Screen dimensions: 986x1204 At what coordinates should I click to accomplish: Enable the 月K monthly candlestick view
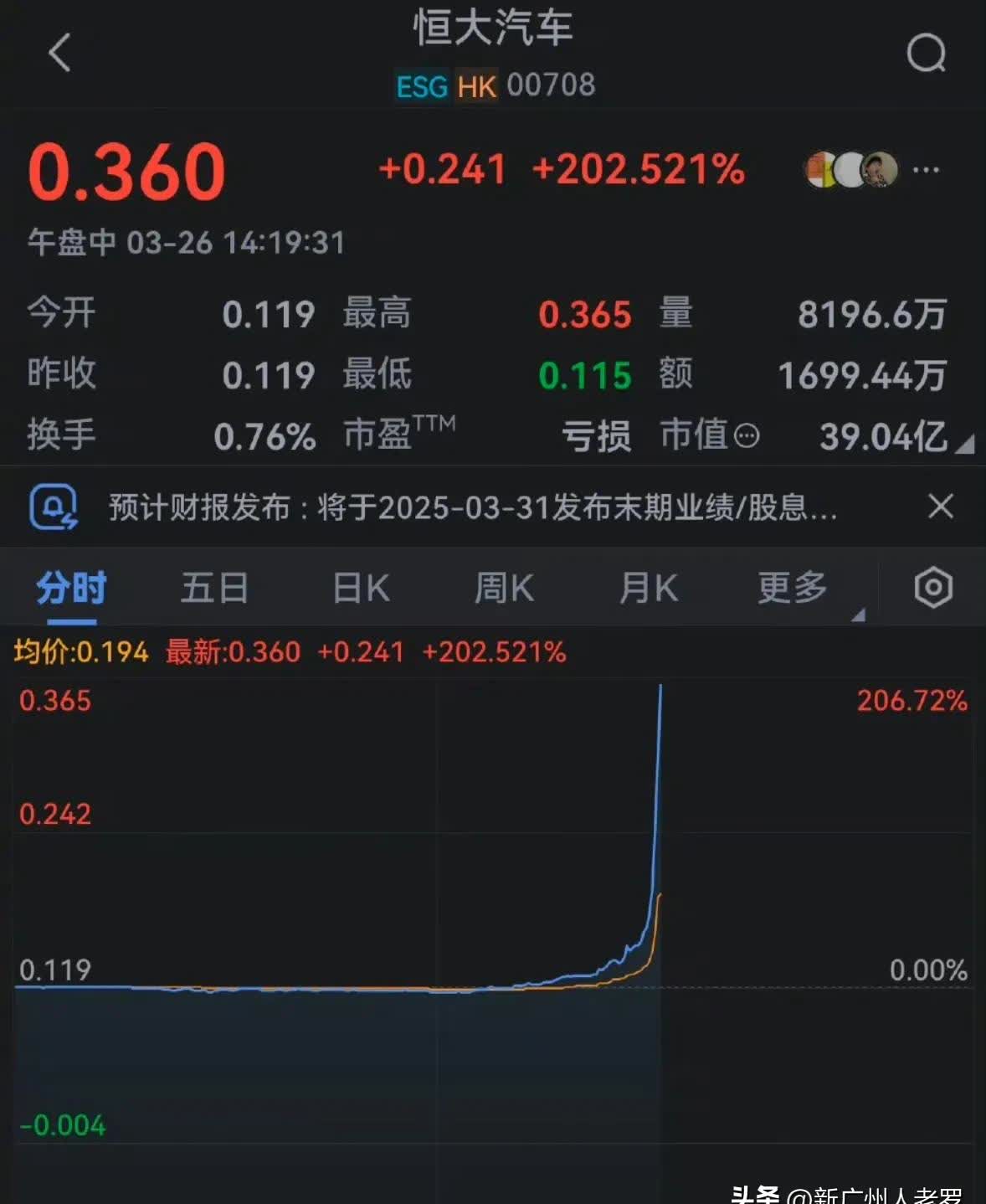646,587
